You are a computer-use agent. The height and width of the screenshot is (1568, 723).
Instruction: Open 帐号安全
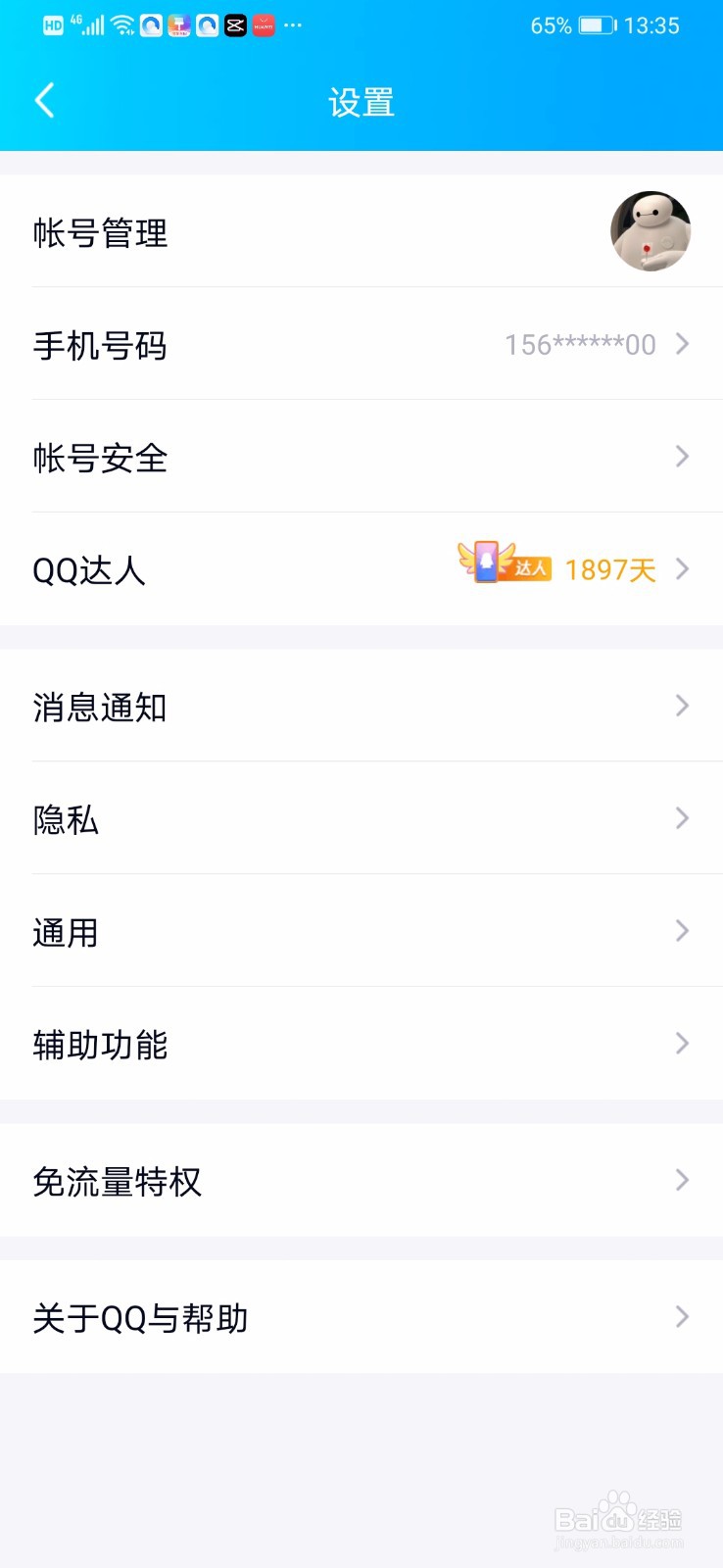pyautogui.click(x=361, y=457)
